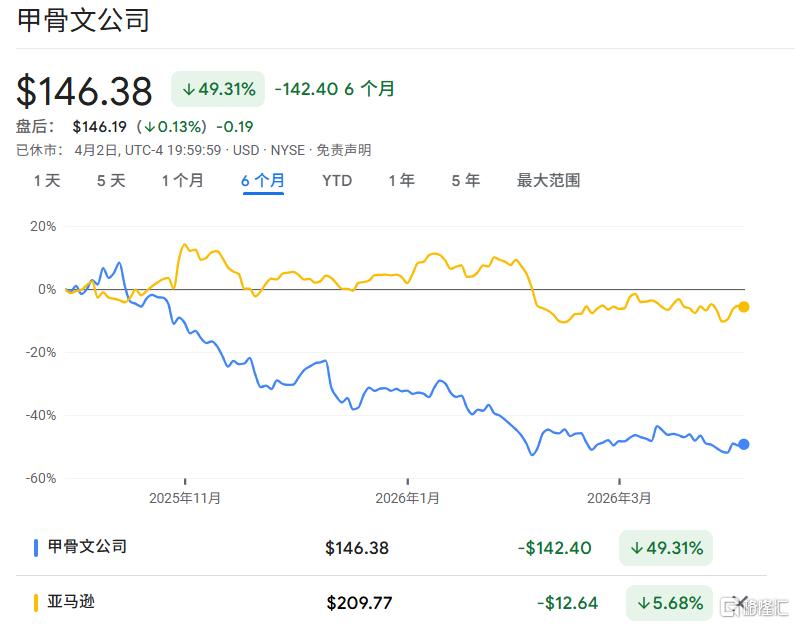
Task: Open the 亚马逊 comparison row
Action: click(72, 602)
